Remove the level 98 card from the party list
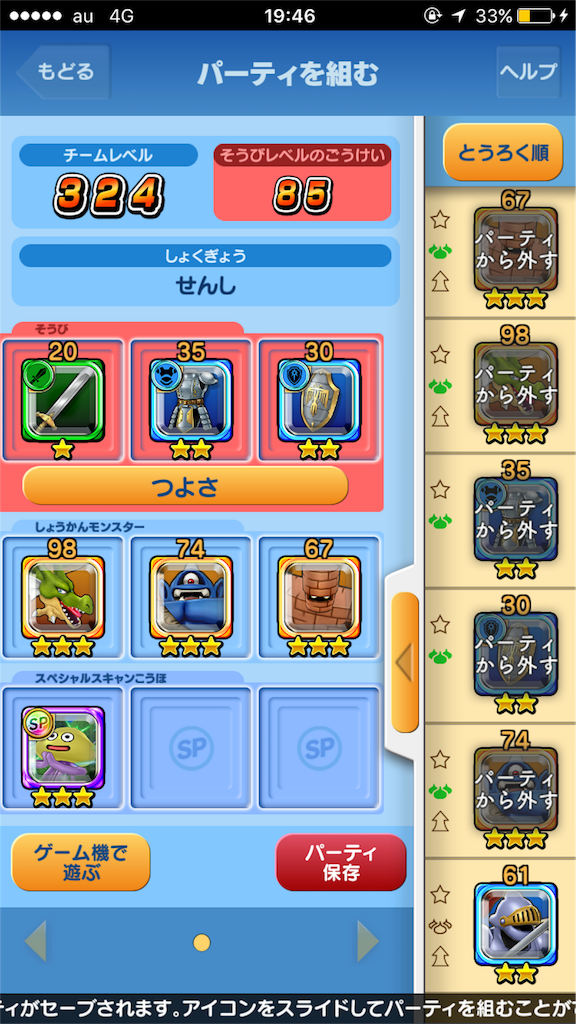Image resolution: width=576 pixels, height=1024 pixels. pos(516,384)
